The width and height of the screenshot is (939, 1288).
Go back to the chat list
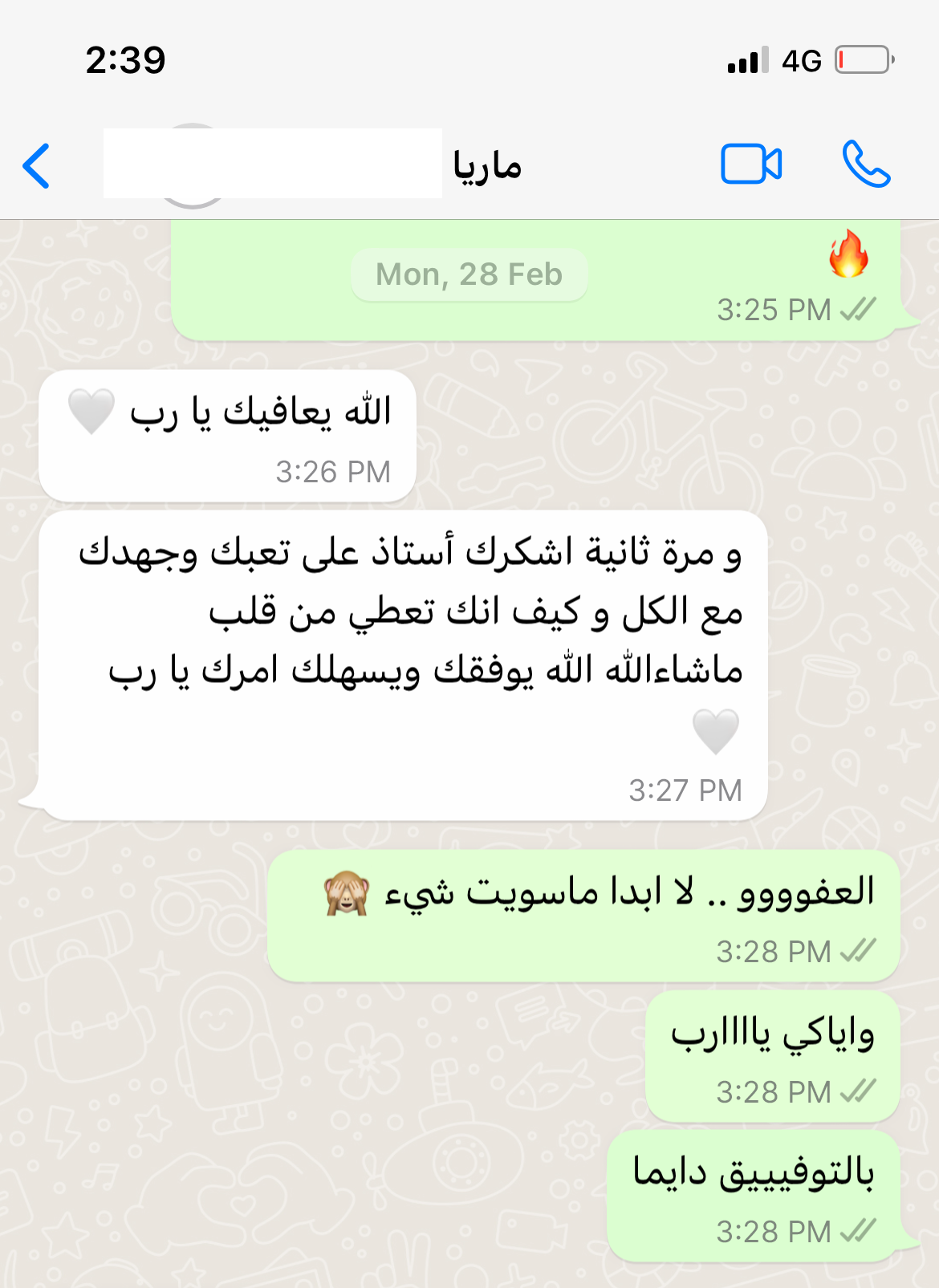37,166
